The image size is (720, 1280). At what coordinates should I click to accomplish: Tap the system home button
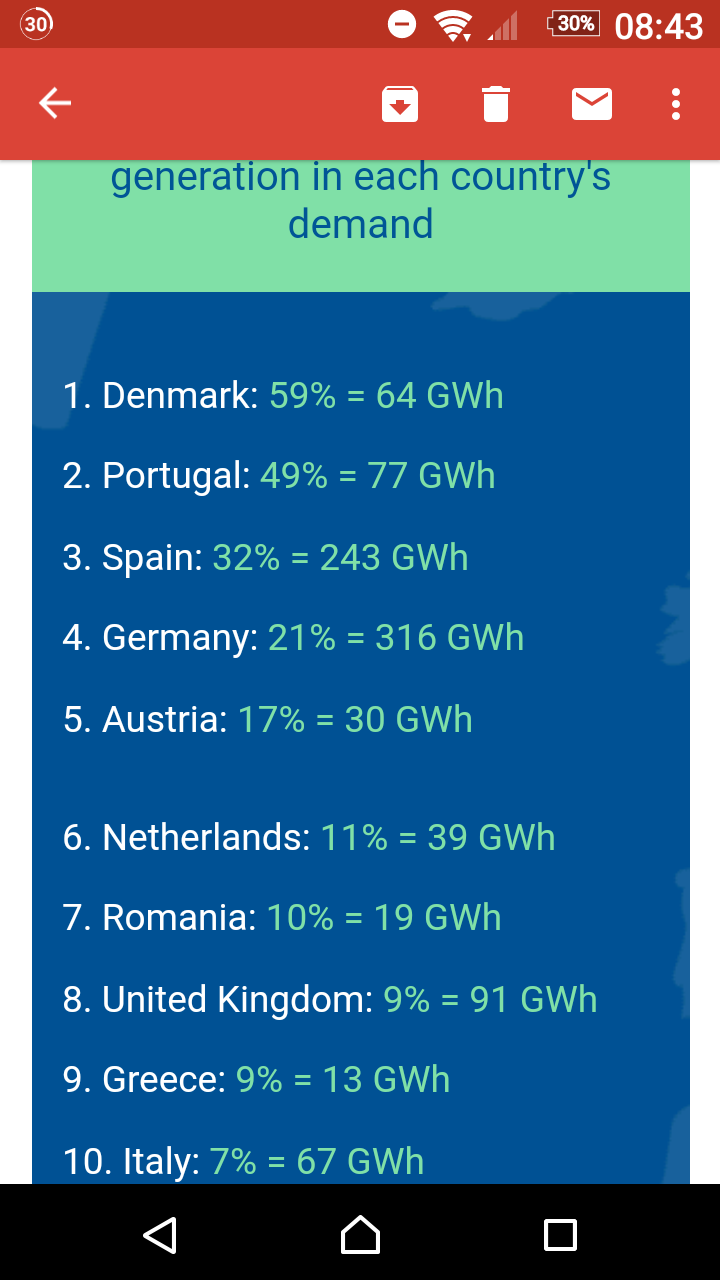360,1235
